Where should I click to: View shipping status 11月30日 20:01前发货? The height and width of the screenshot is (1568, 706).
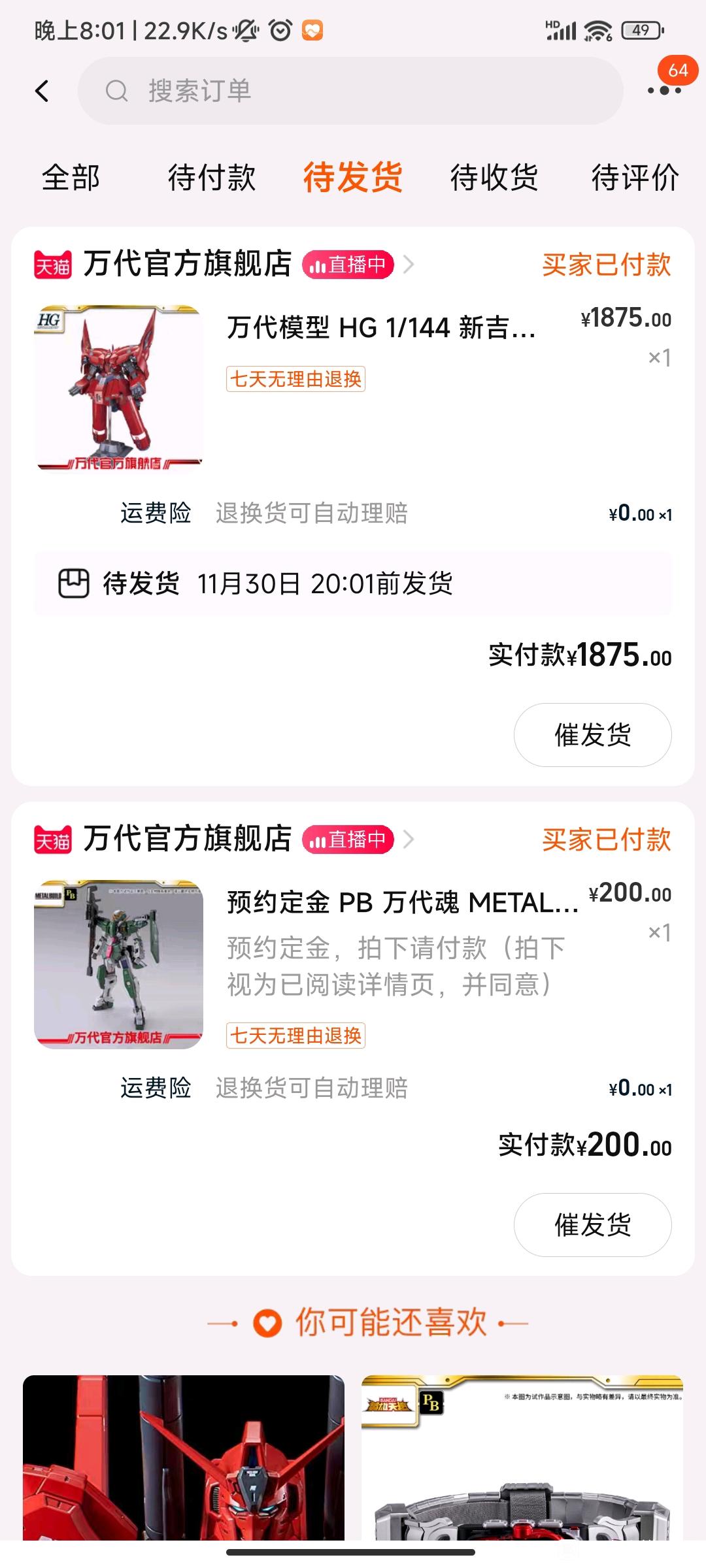point(353,583)
